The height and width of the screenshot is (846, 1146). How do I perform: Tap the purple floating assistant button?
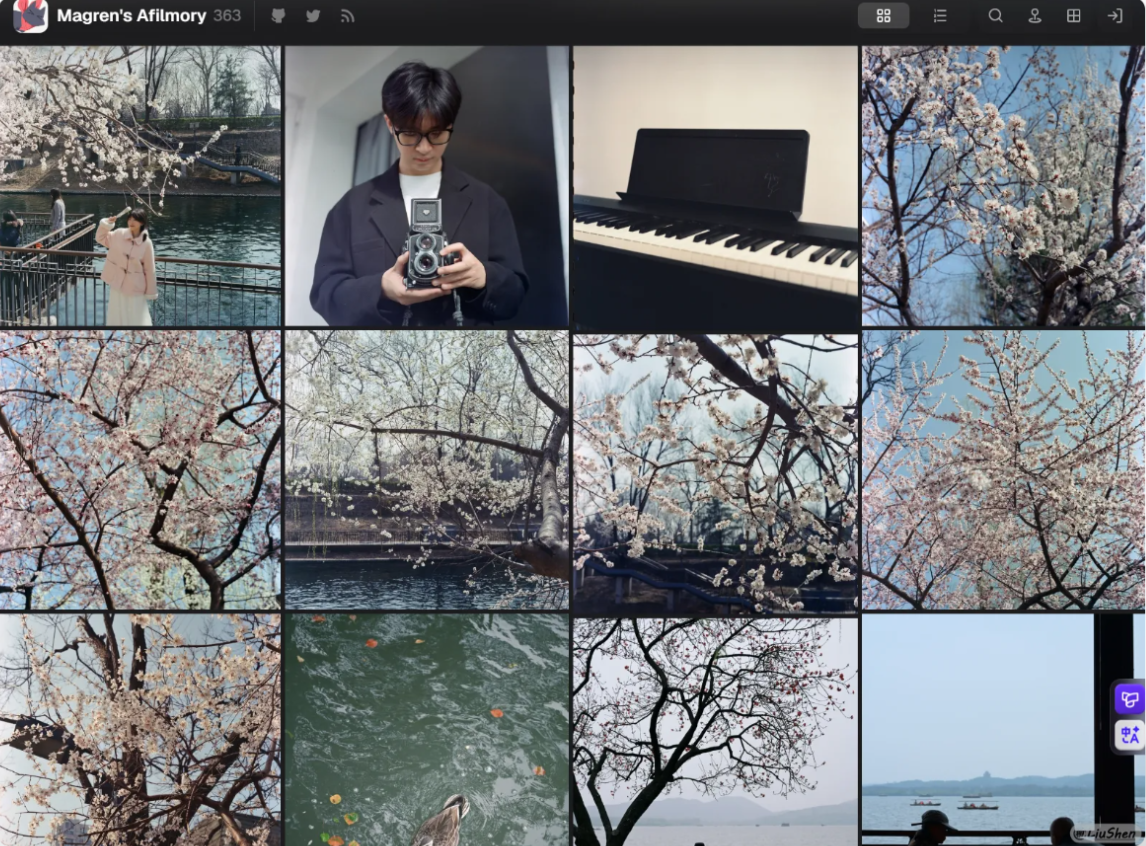[x=1130, y=699]
